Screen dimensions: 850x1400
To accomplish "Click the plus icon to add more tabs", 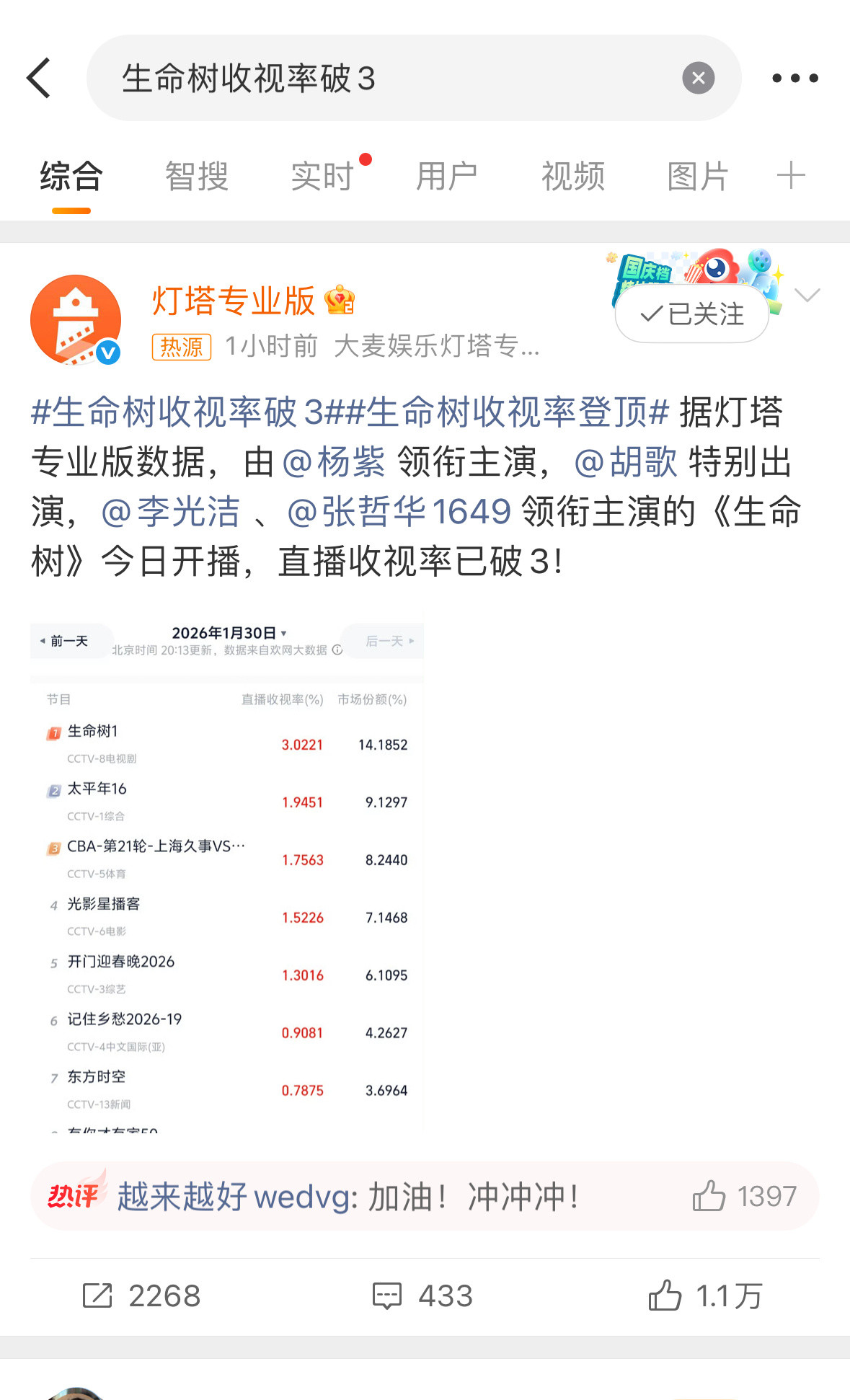I will [x=791, y=175].
